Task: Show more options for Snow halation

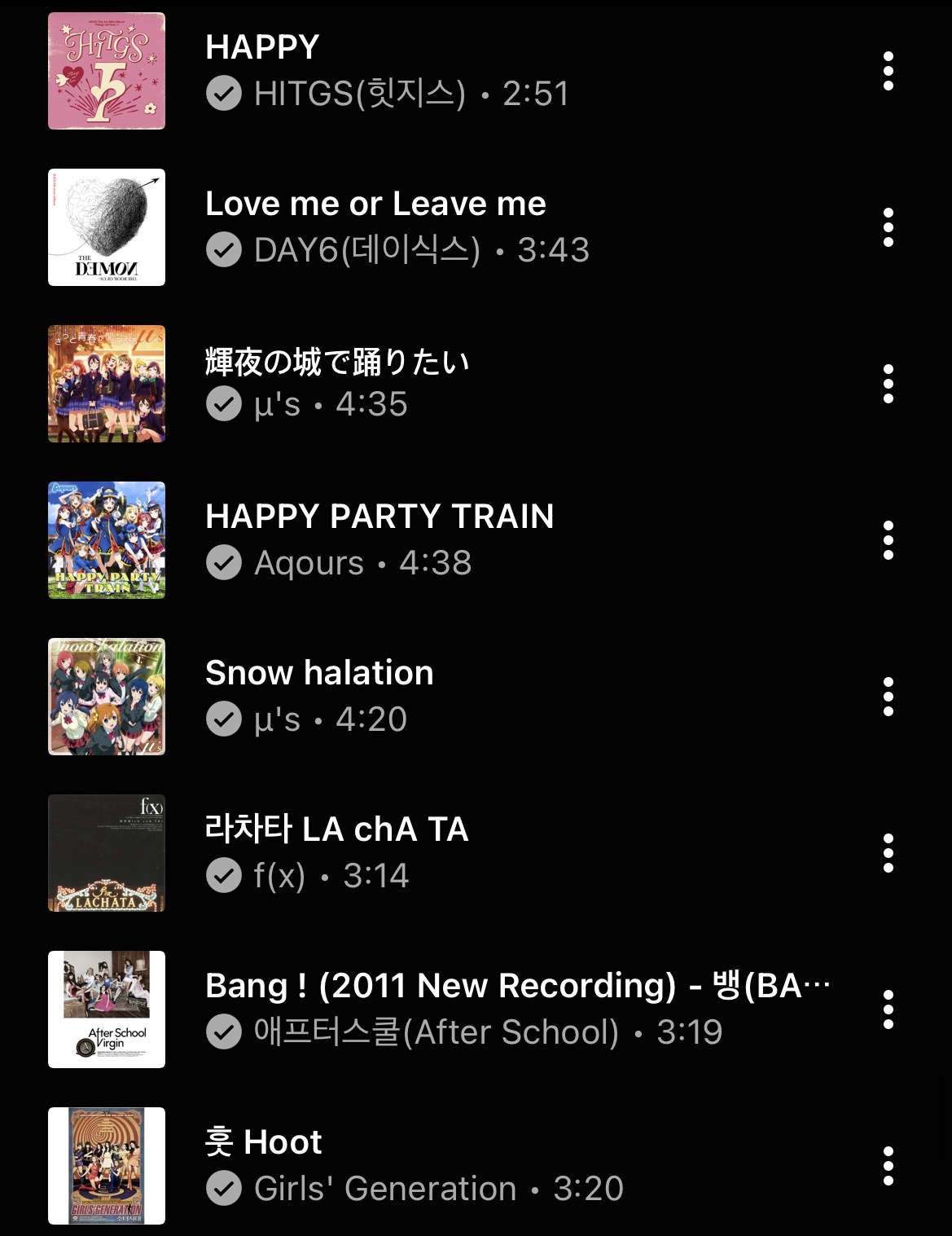Action: (x=888, y=697)
